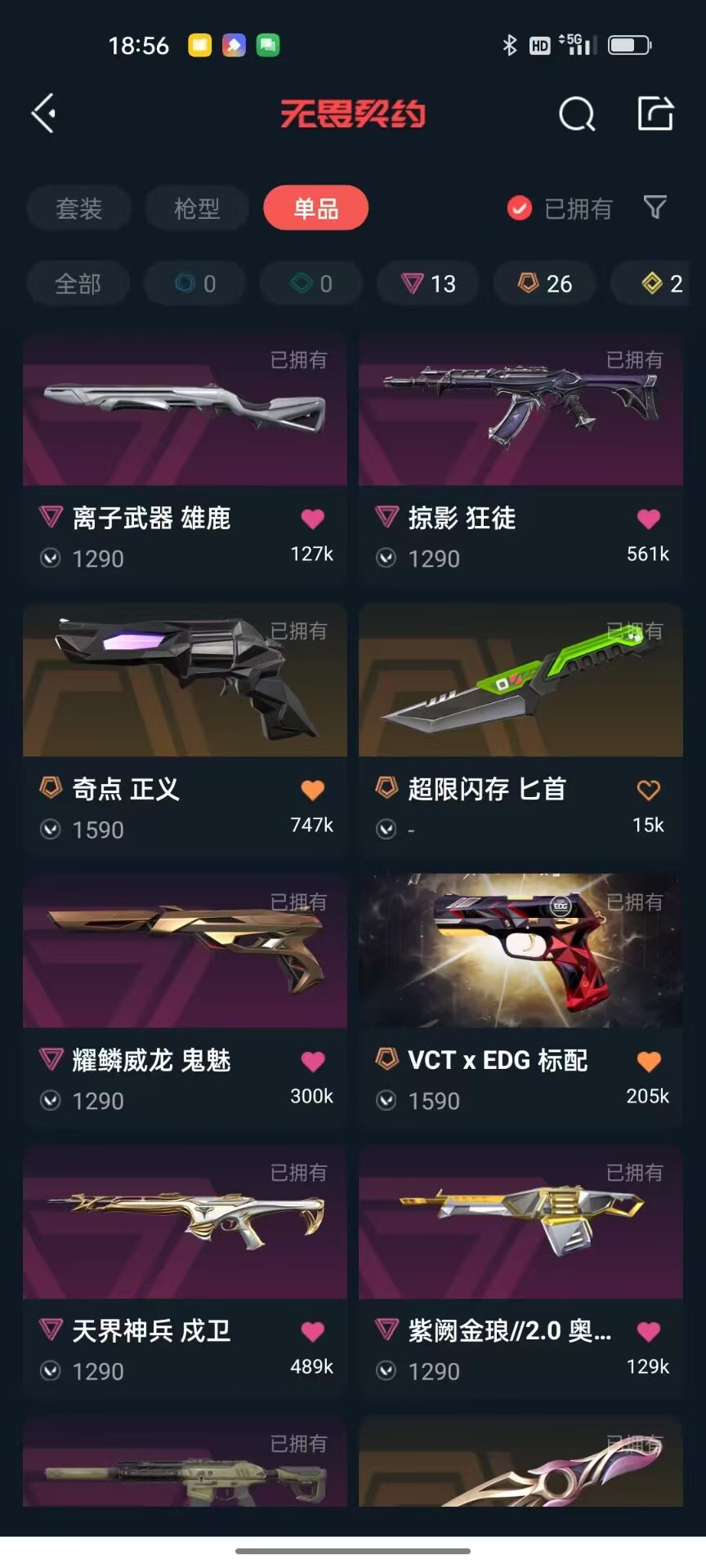This screenshot has width=706, height=1568.
Task: Go back with the top-left arrow
Action: (x=44, y=113)
